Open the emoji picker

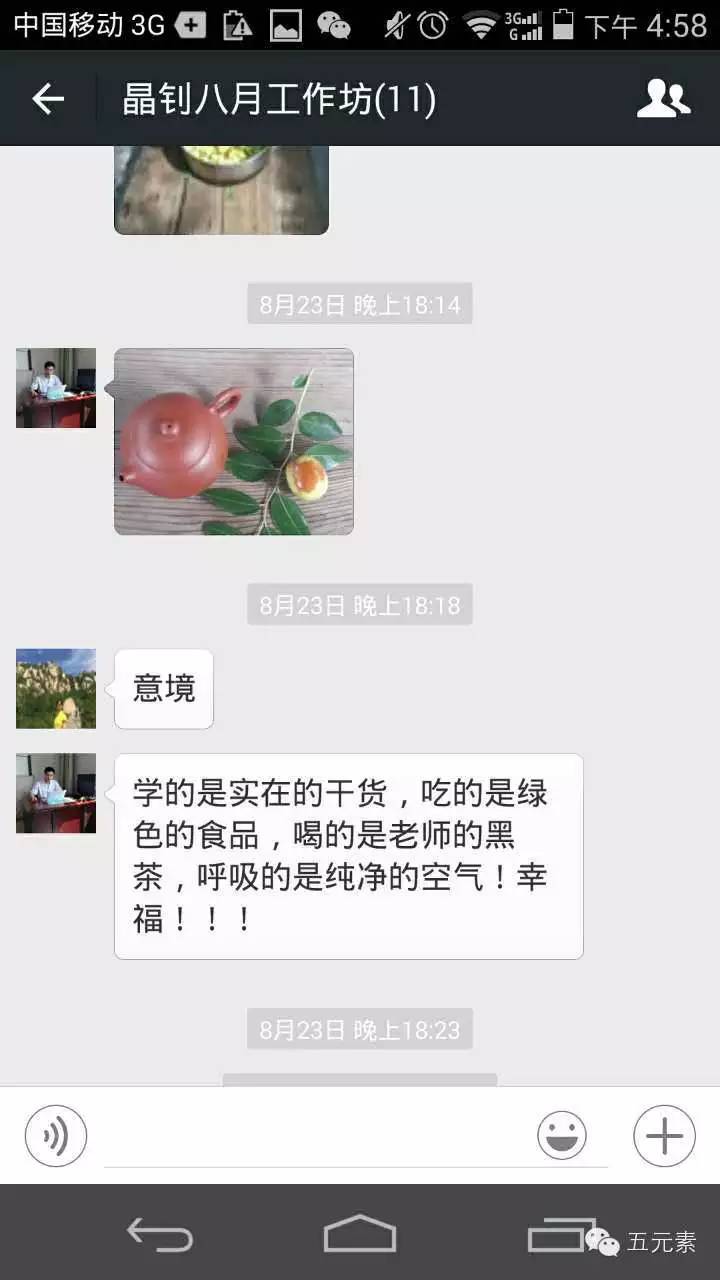tap(562, 1136)
